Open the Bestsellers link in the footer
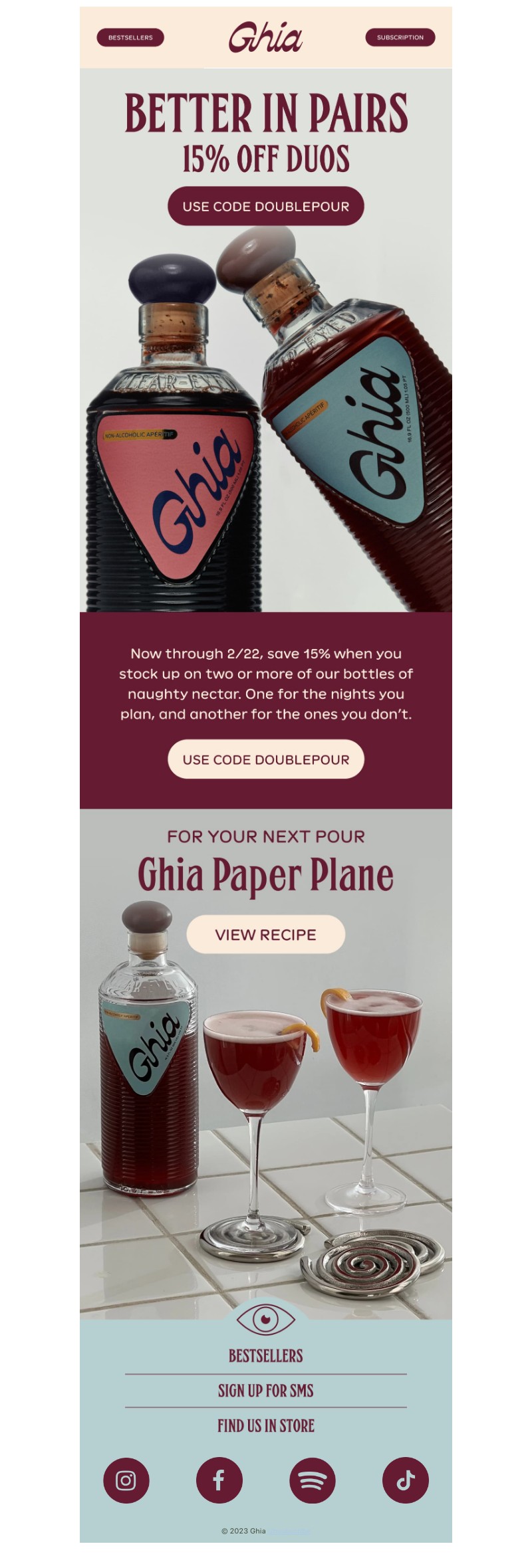This screenshot has height=1568, width=532. point(266,1356)
